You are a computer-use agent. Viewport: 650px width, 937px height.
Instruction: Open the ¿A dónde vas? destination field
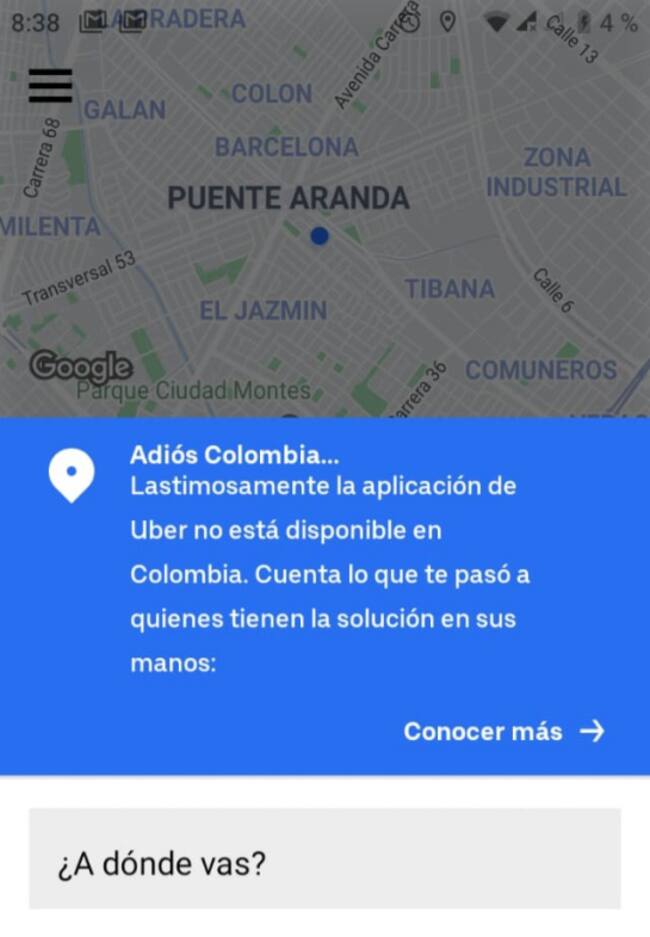coord(324,861)
